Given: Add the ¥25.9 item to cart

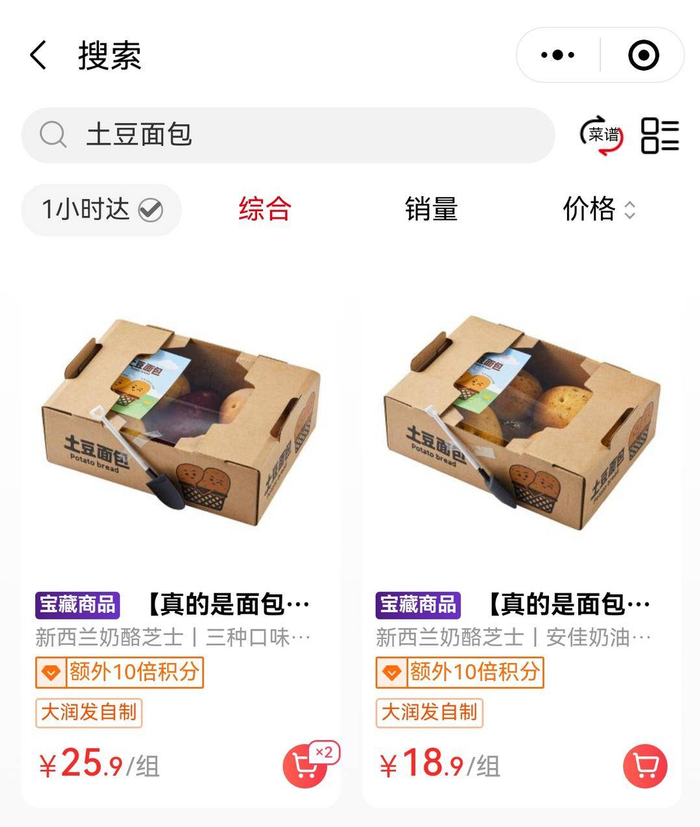Looking at the screenshot, I should tap(305, 766).
